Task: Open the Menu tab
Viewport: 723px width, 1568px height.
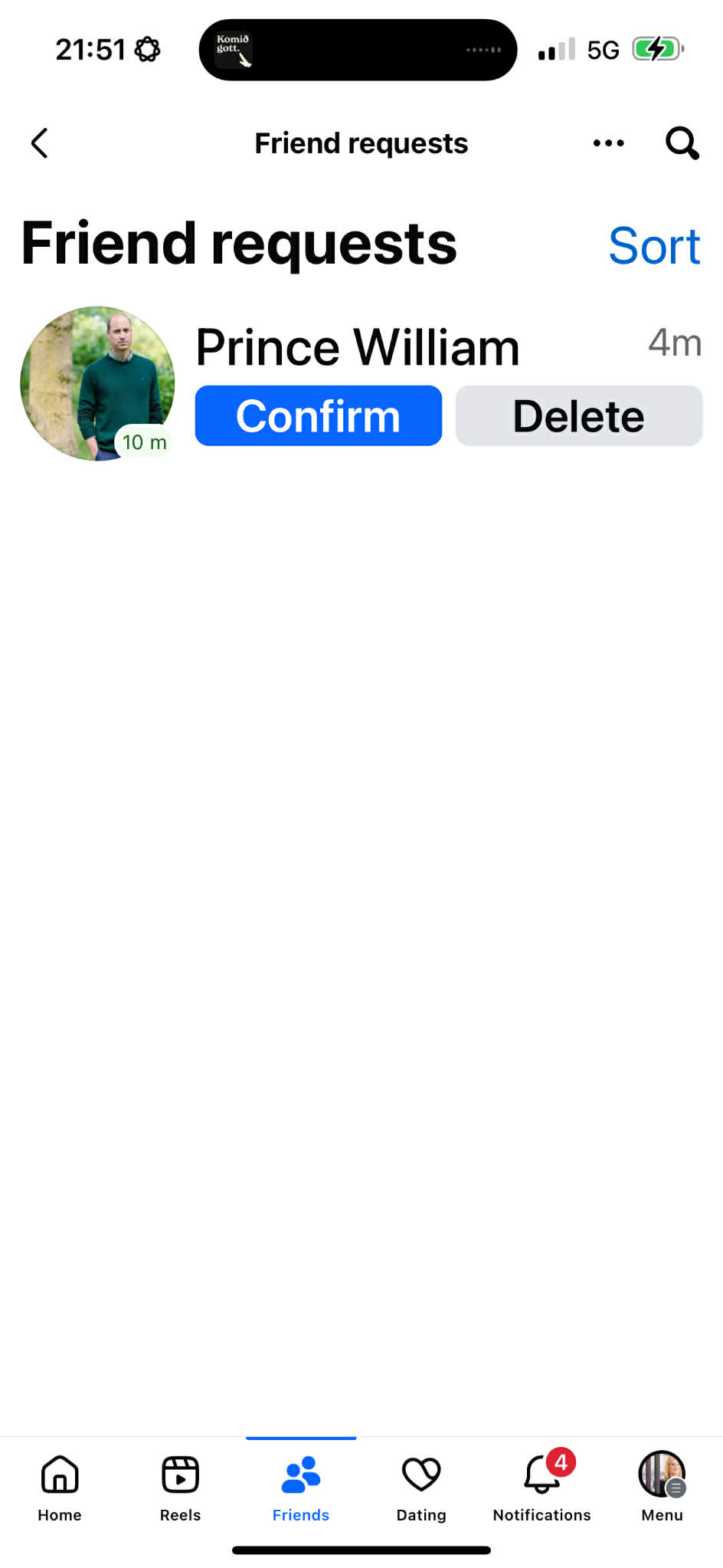Action: [x=662, y=1488]
